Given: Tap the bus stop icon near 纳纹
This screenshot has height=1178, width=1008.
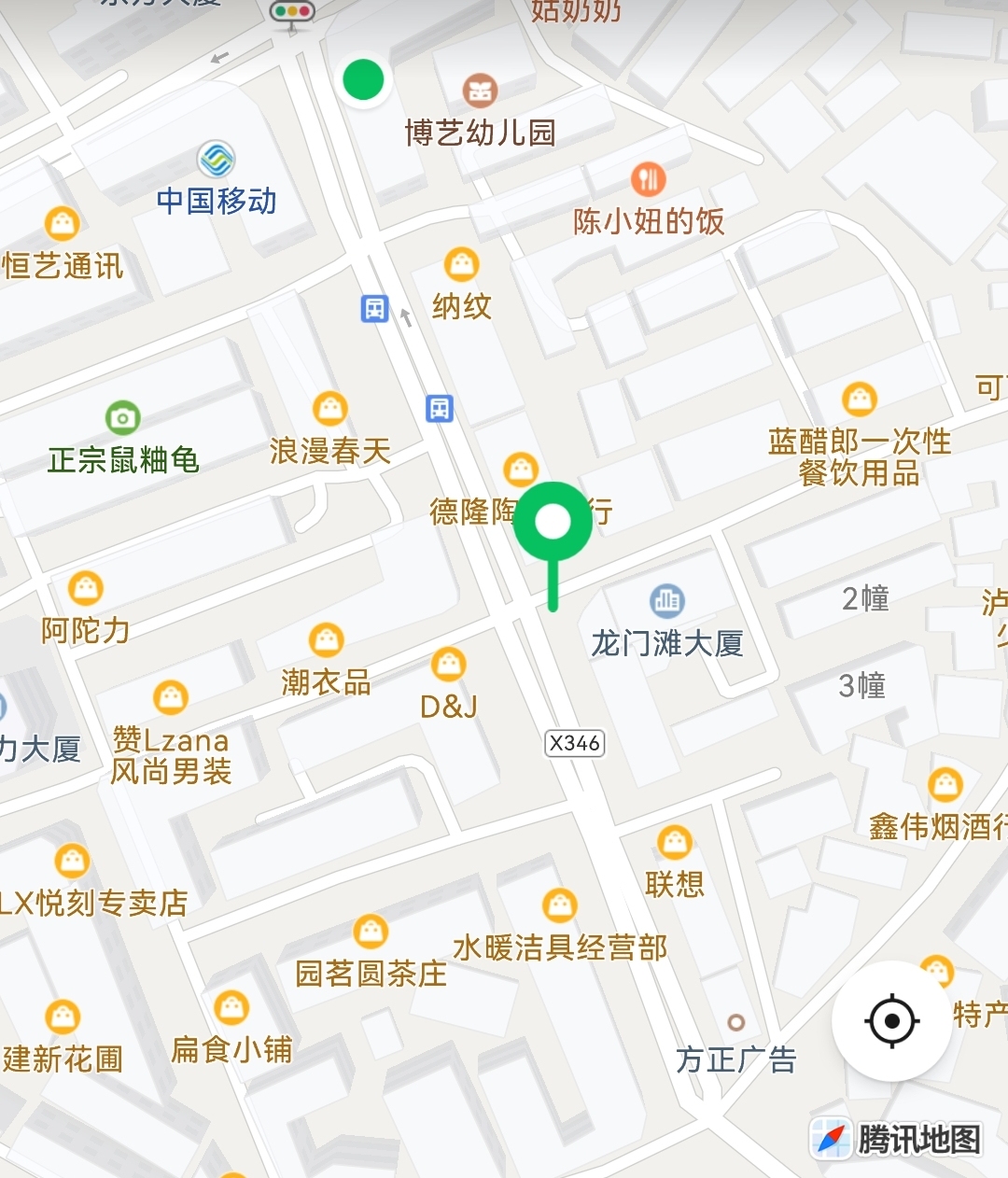Looking at the screenshot, I should click(374, 308).
